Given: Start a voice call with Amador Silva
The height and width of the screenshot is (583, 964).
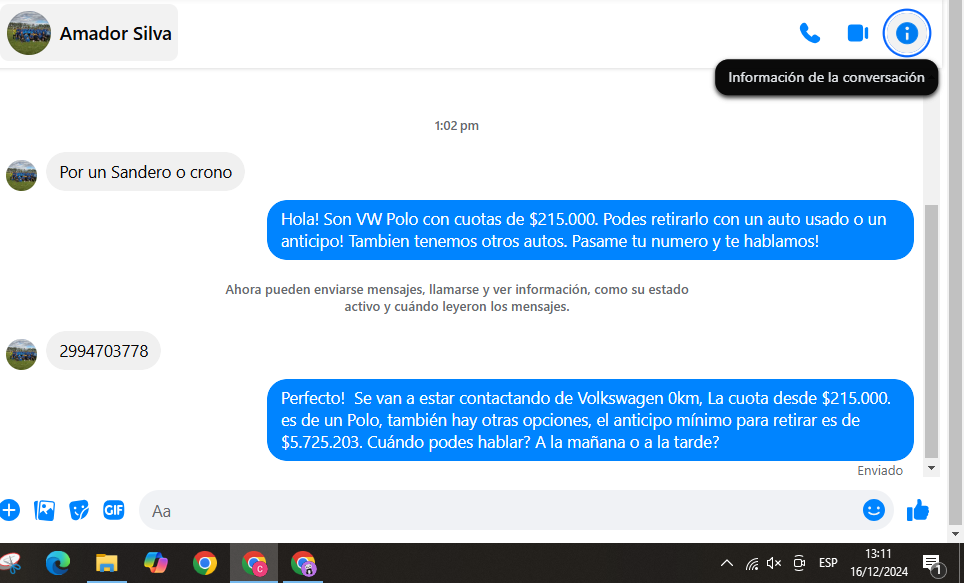Looking at the screenshot, I should tap(809, 33).
